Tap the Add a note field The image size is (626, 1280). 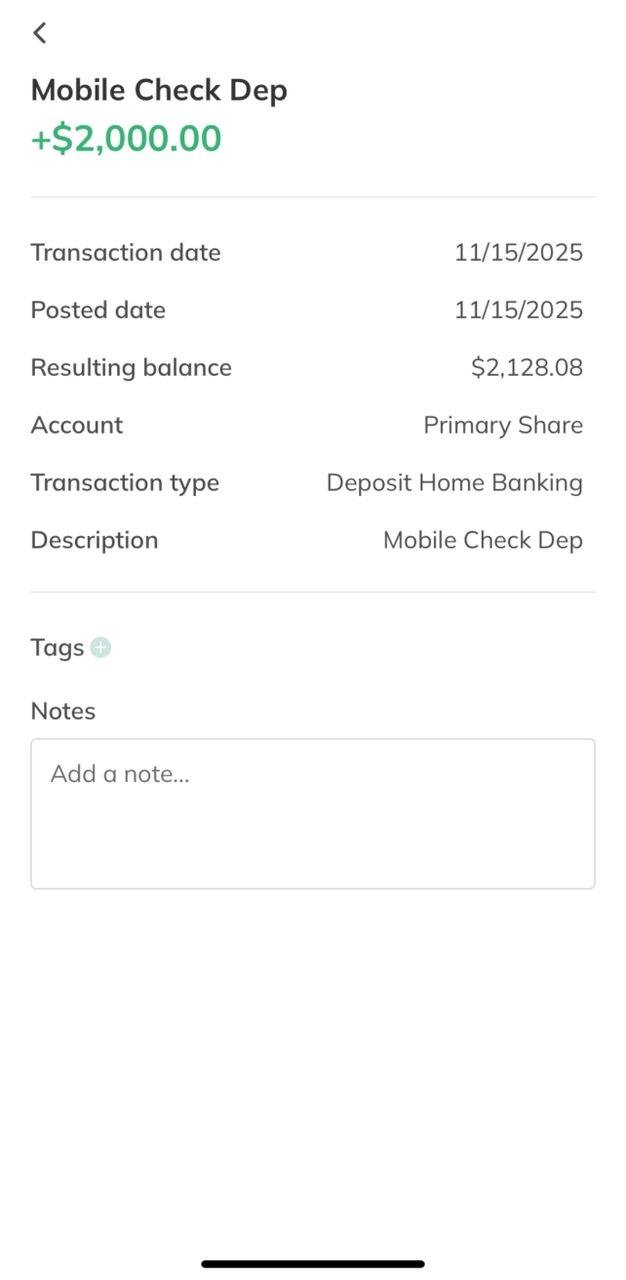(312, 813)
